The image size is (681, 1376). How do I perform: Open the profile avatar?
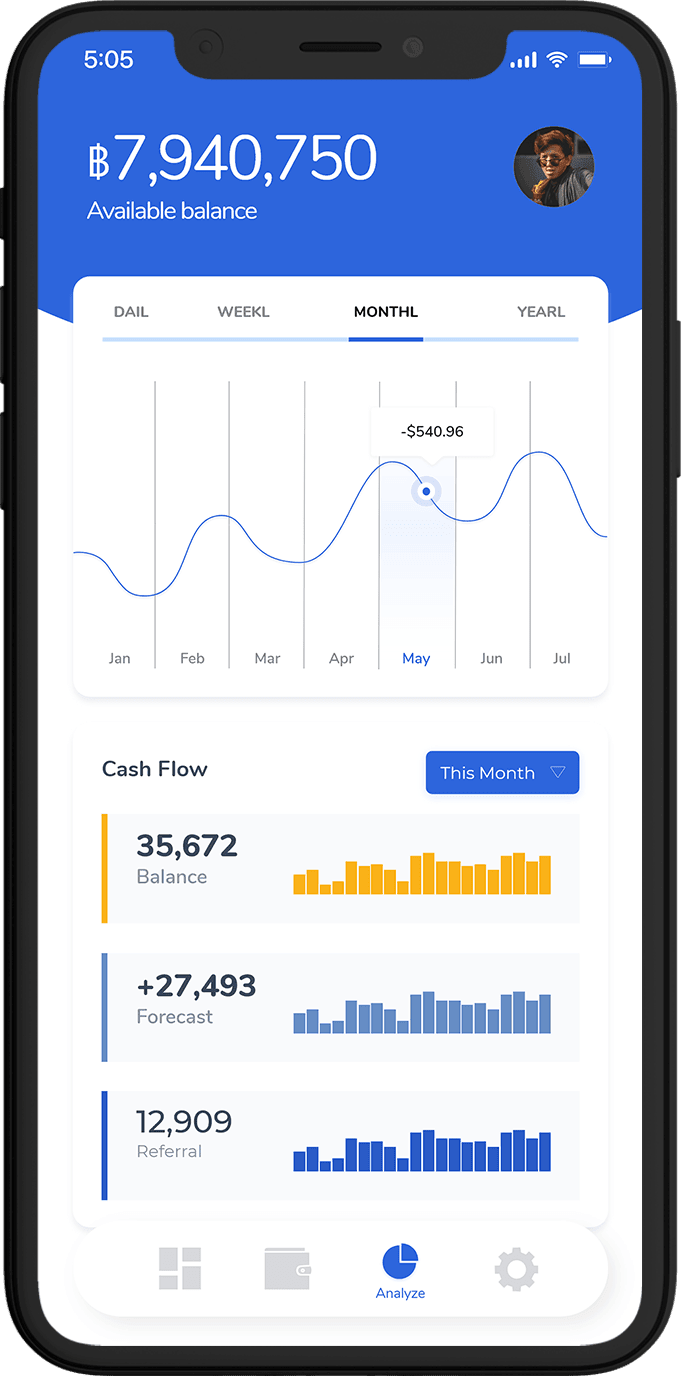[x=554, y=166]
